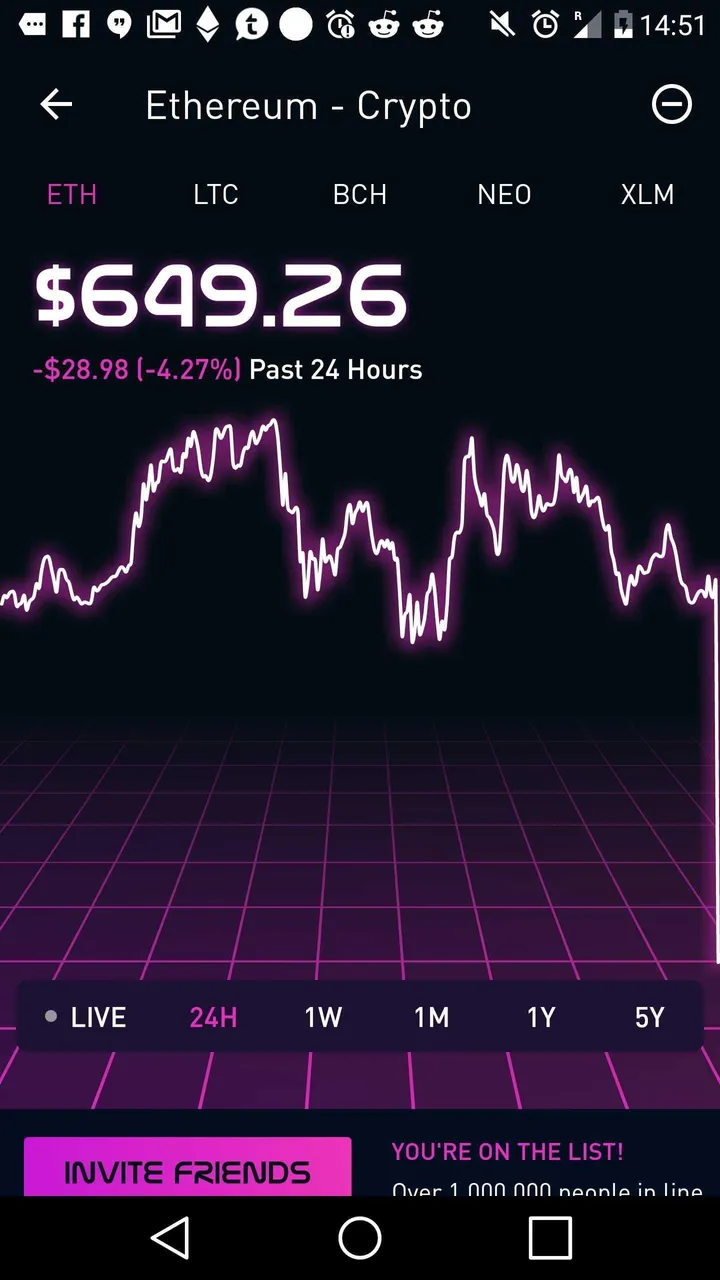Open the recent apps overview
The width and height of the screenshot is (720, 1280).
click(x=550, y=1238)
